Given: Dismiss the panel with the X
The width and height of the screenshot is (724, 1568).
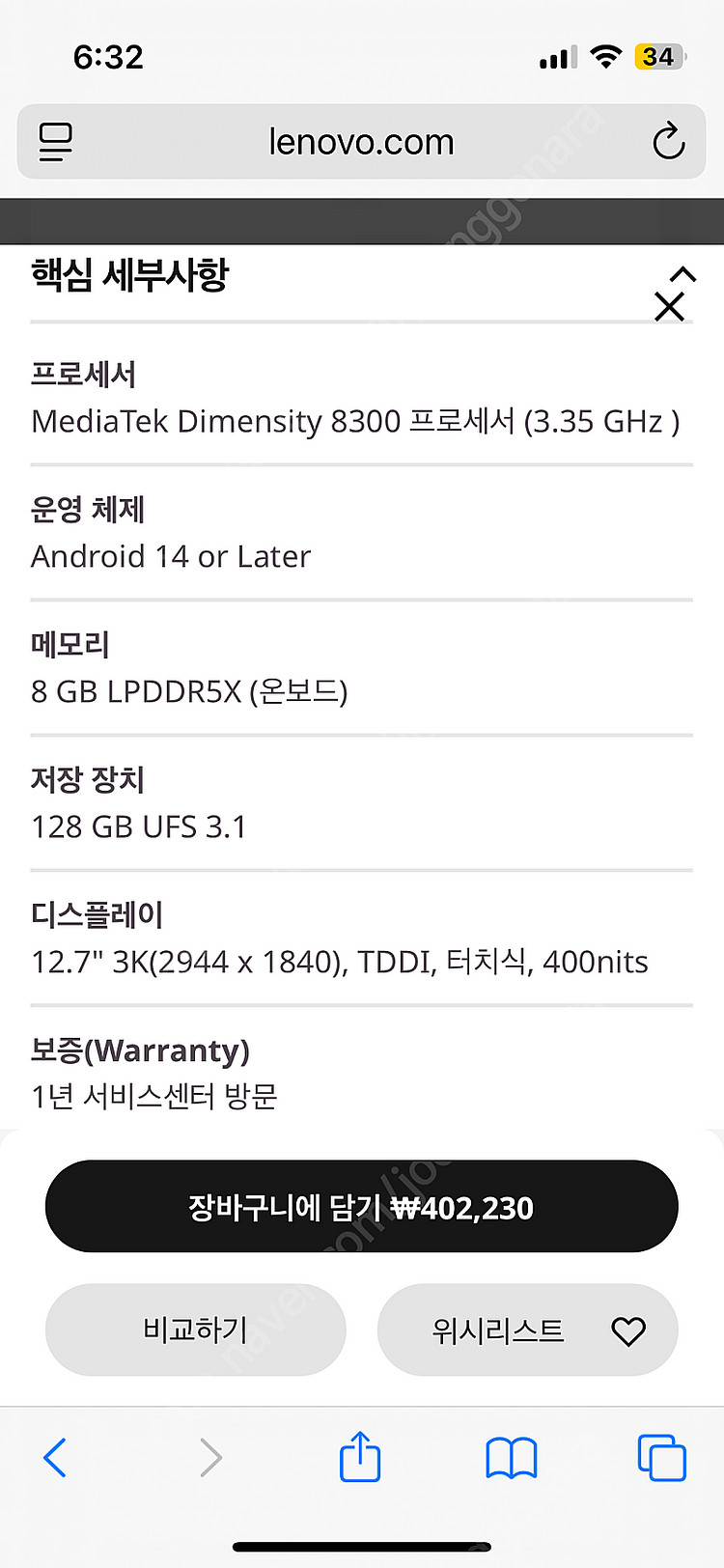Looking at the screenshot, I should 671,307.
